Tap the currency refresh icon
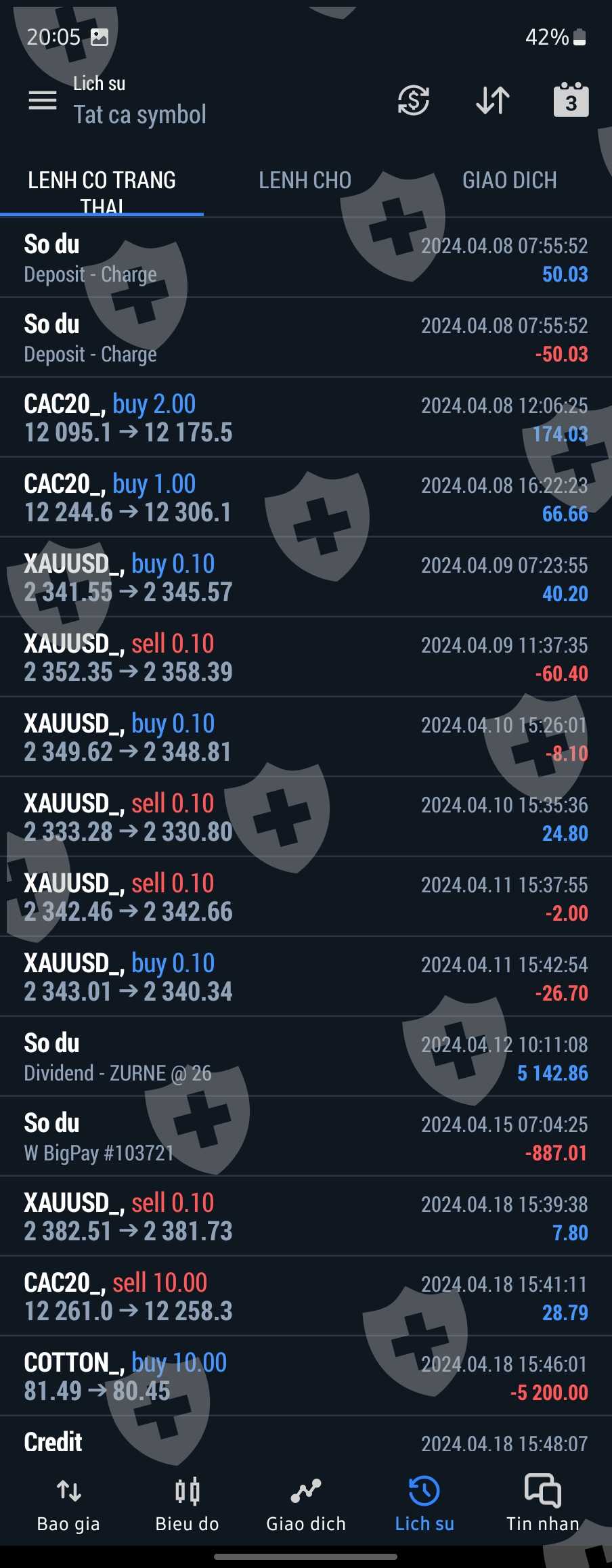The width and height of the screenshot is (612, 1568). click(x=413, y=101)
